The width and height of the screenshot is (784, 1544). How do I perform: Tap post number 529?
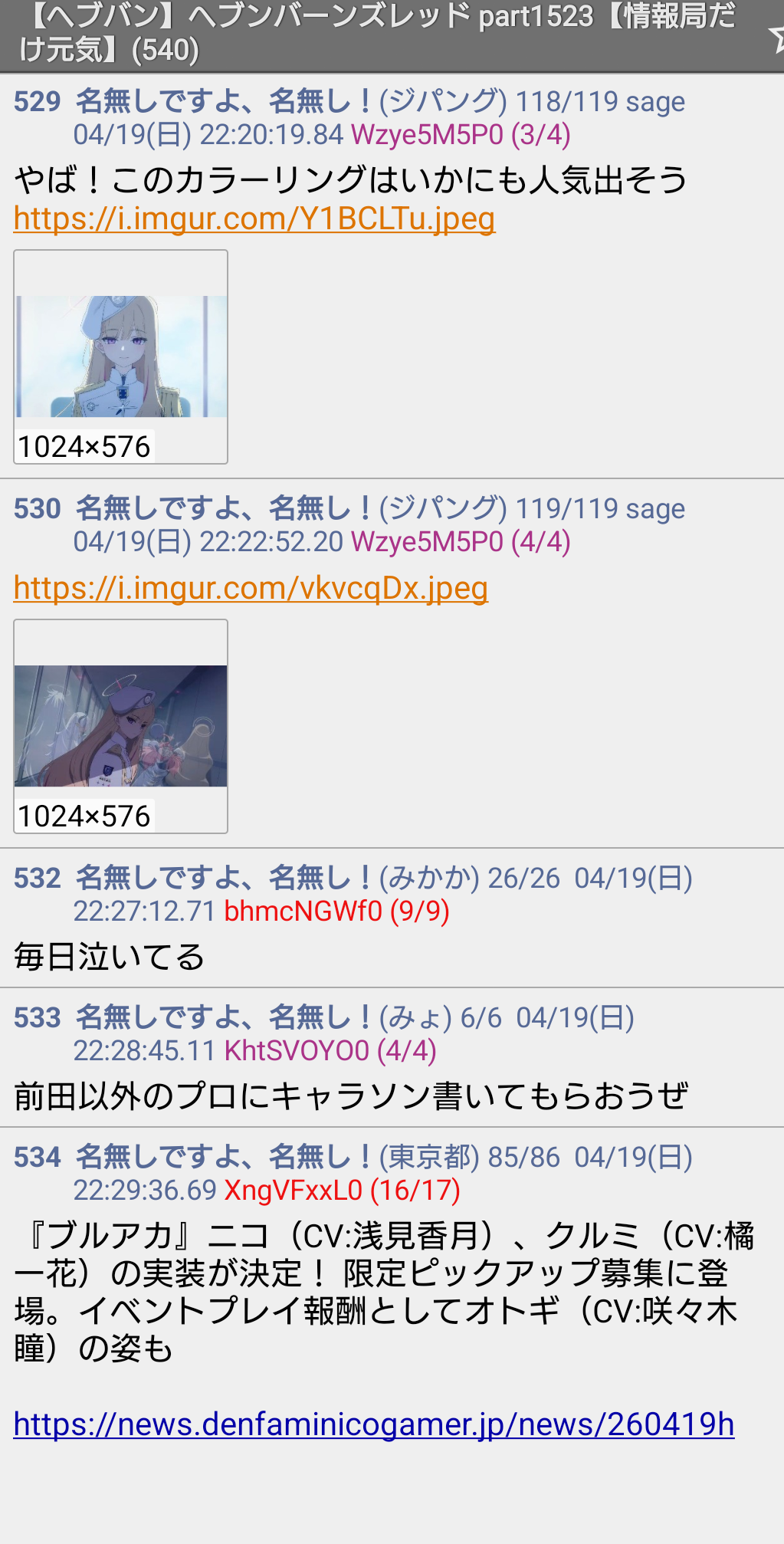37,102
